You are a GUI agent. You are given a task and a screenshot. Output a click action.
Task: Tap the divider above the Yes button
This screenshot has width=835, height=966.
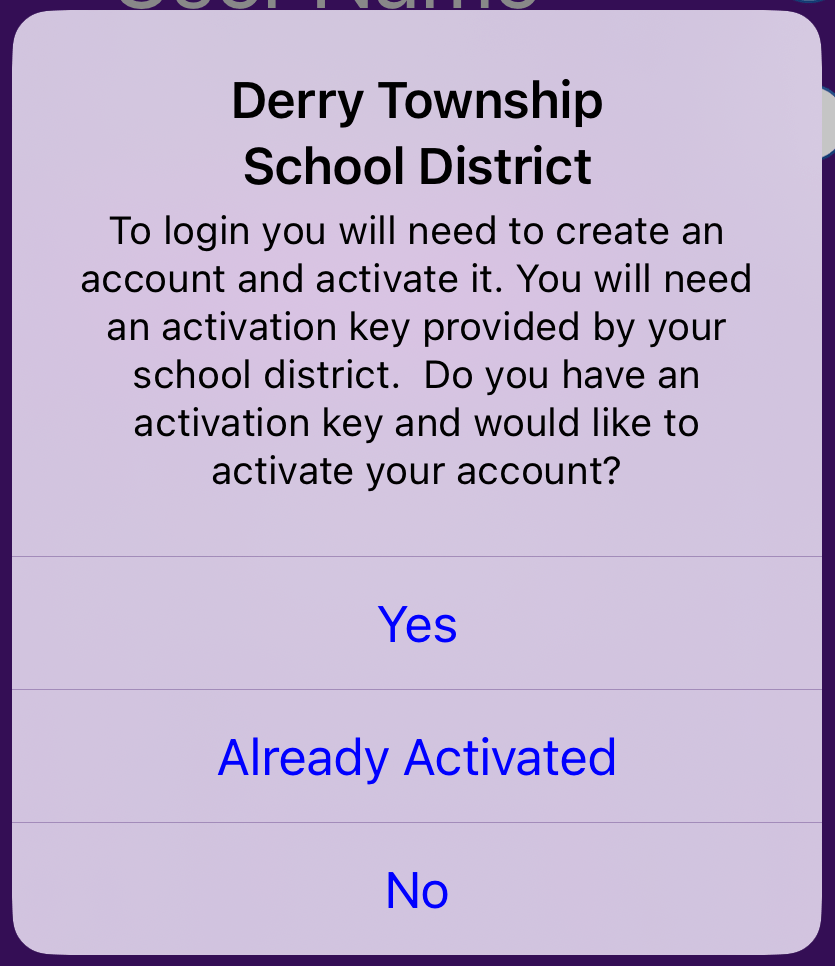(x=417, y=556)
